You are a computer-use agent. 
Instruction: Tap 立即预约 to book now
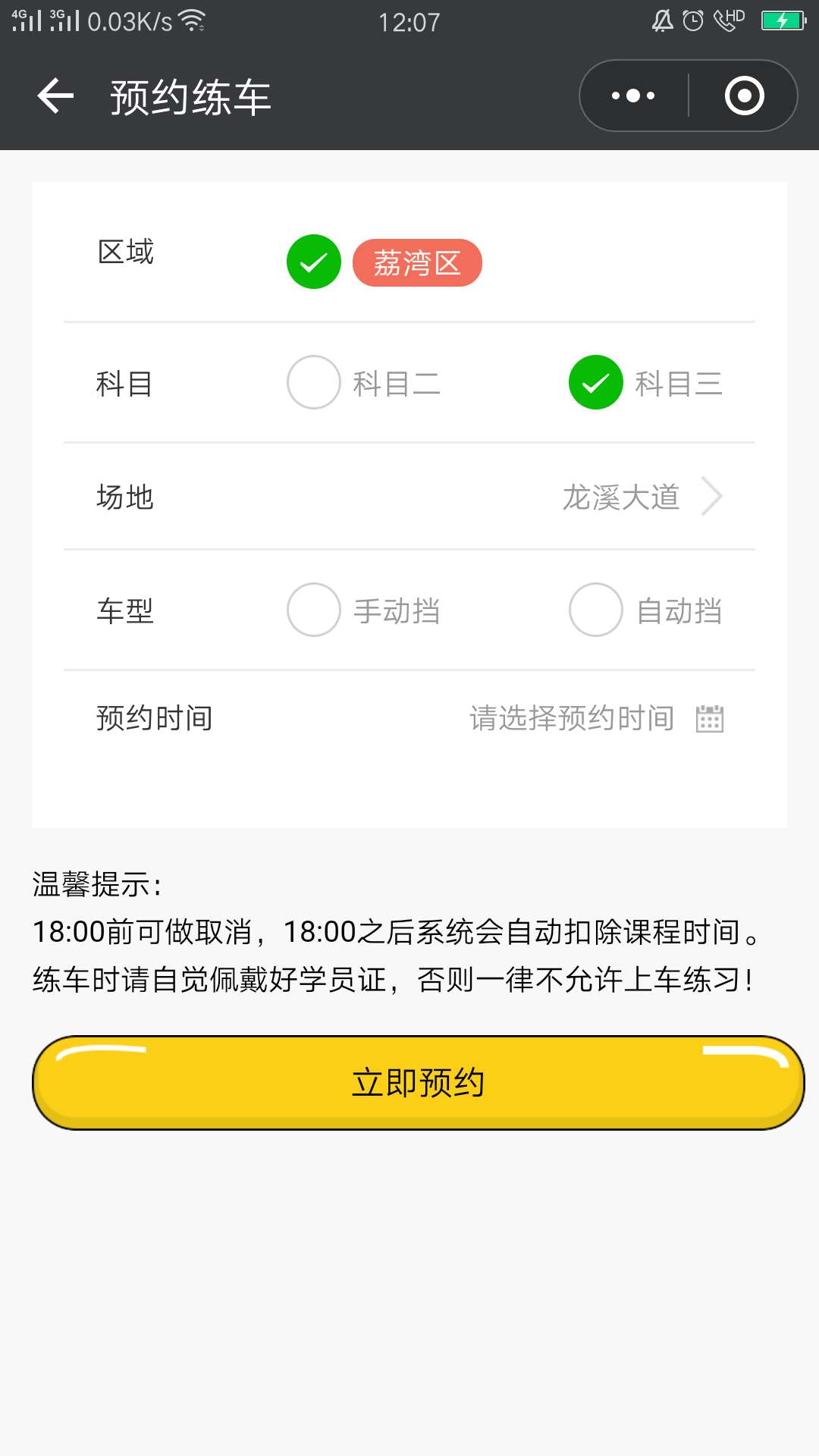(418, 1083)
